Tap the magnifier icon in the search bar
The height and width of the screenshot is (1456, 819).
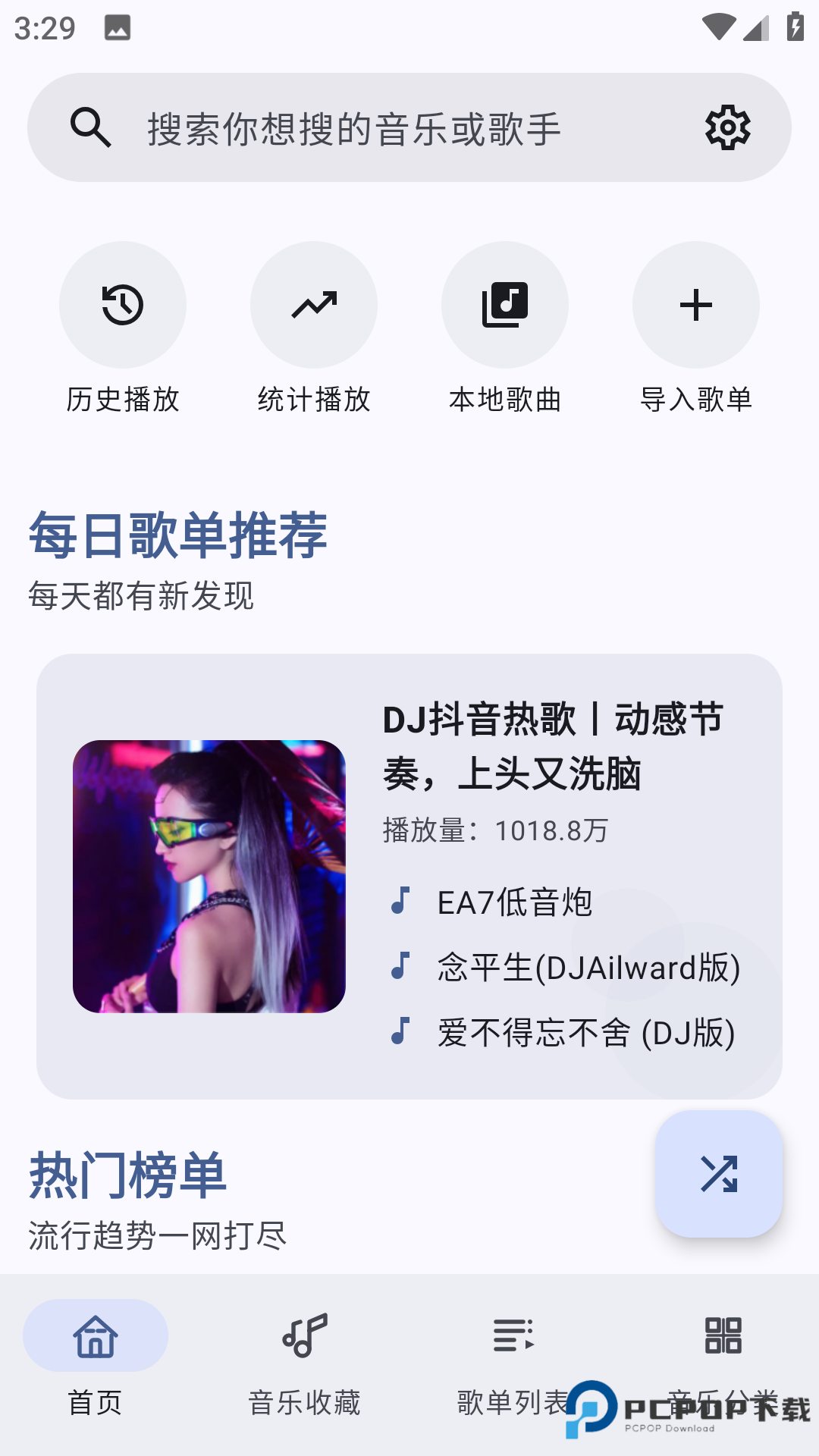91,127
